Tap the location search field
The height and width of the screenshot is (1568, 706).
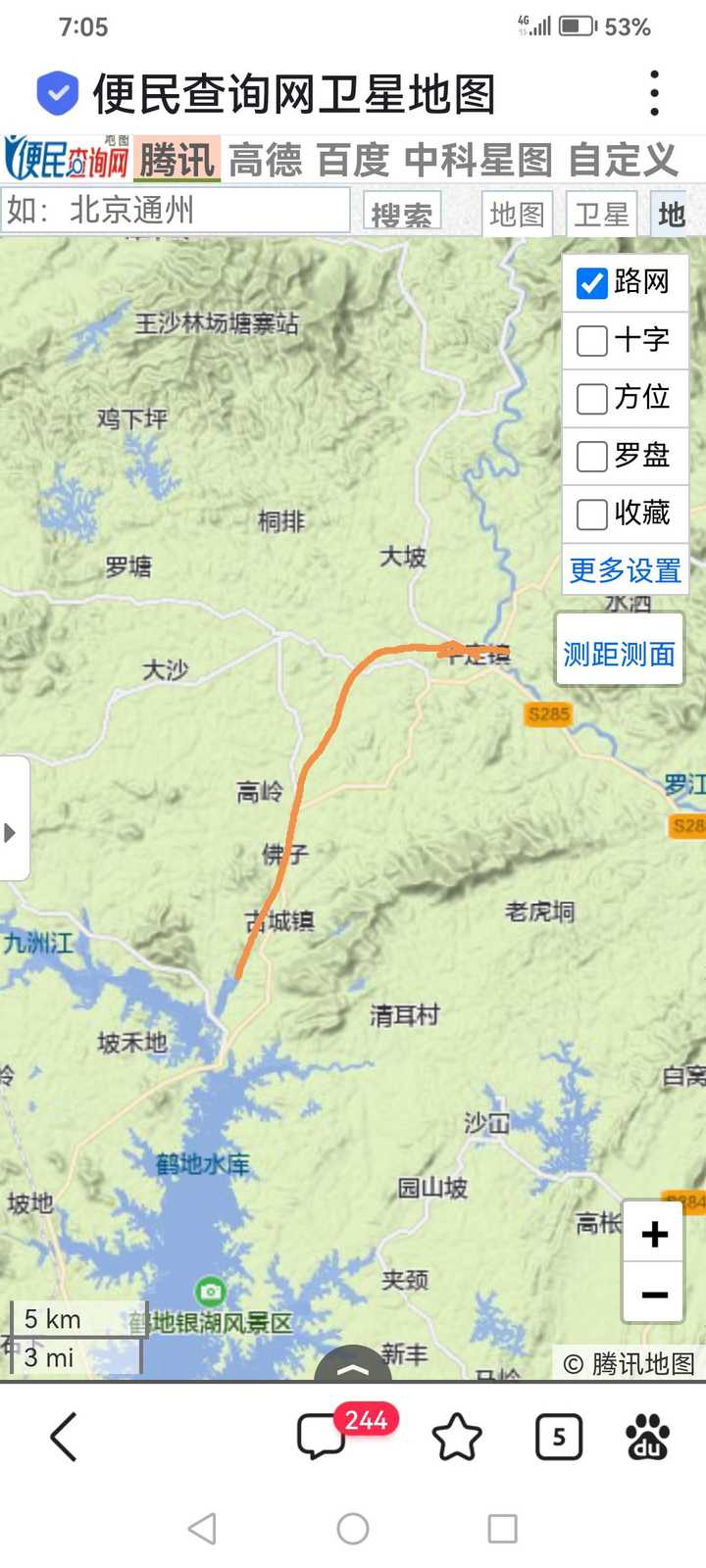pyautogui.click(x=176, y=211)
